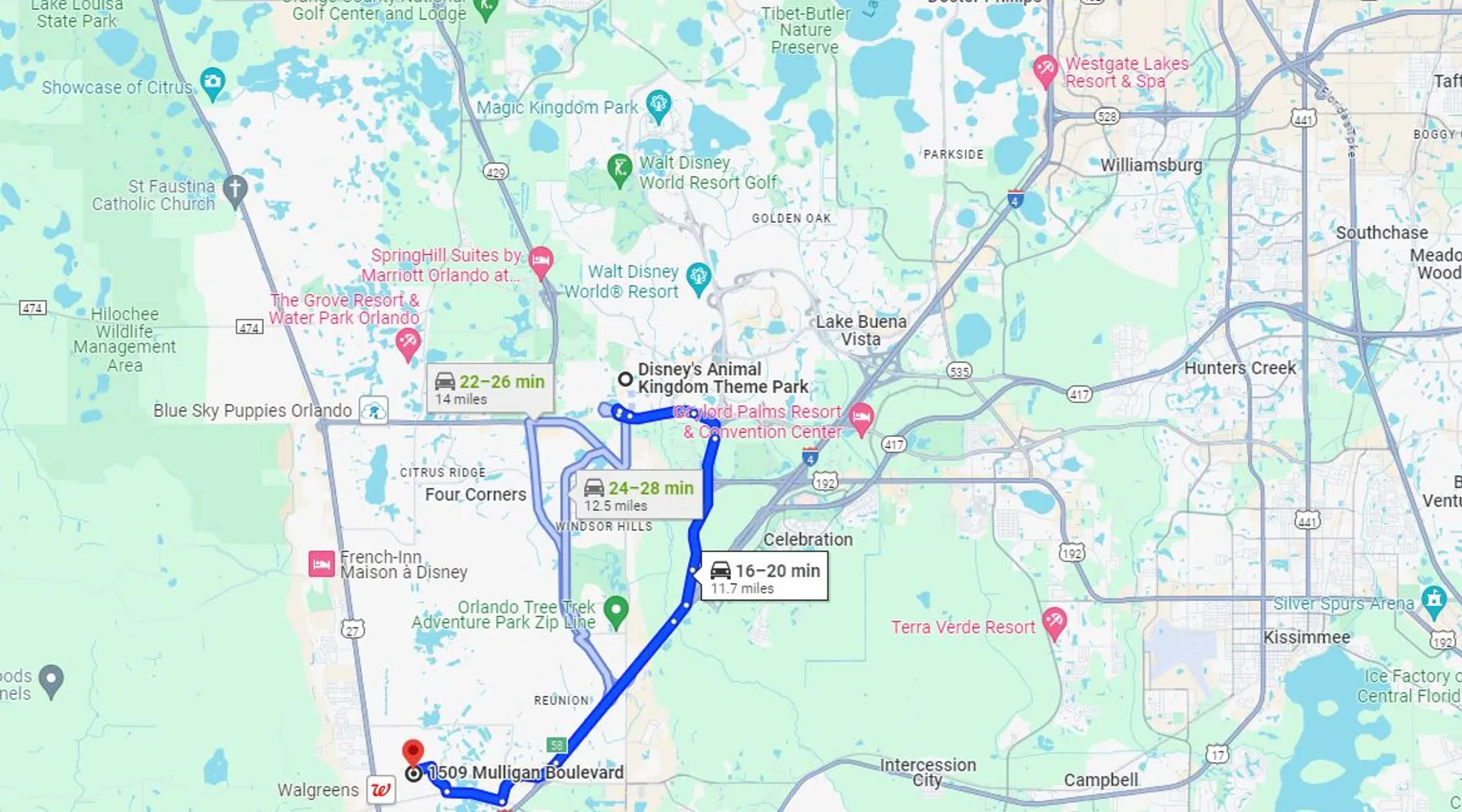The width and height of the screenshot is (1462, 812).
Task: Open St Faustina Catholic Church marker
Action: 235,190
